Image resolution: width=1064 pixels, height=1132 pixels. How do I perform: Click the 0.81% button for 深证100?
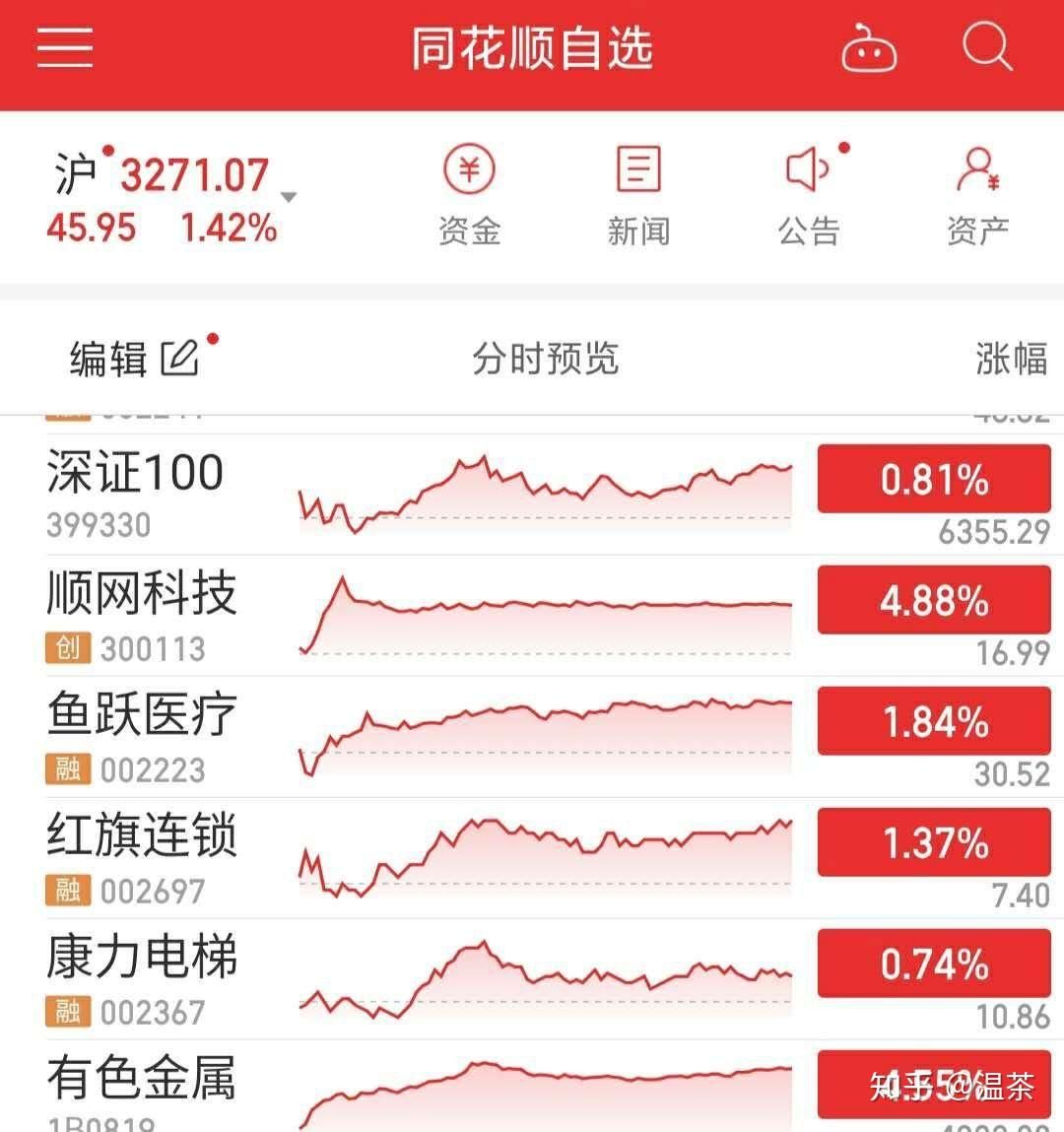[x=933, y=480]
